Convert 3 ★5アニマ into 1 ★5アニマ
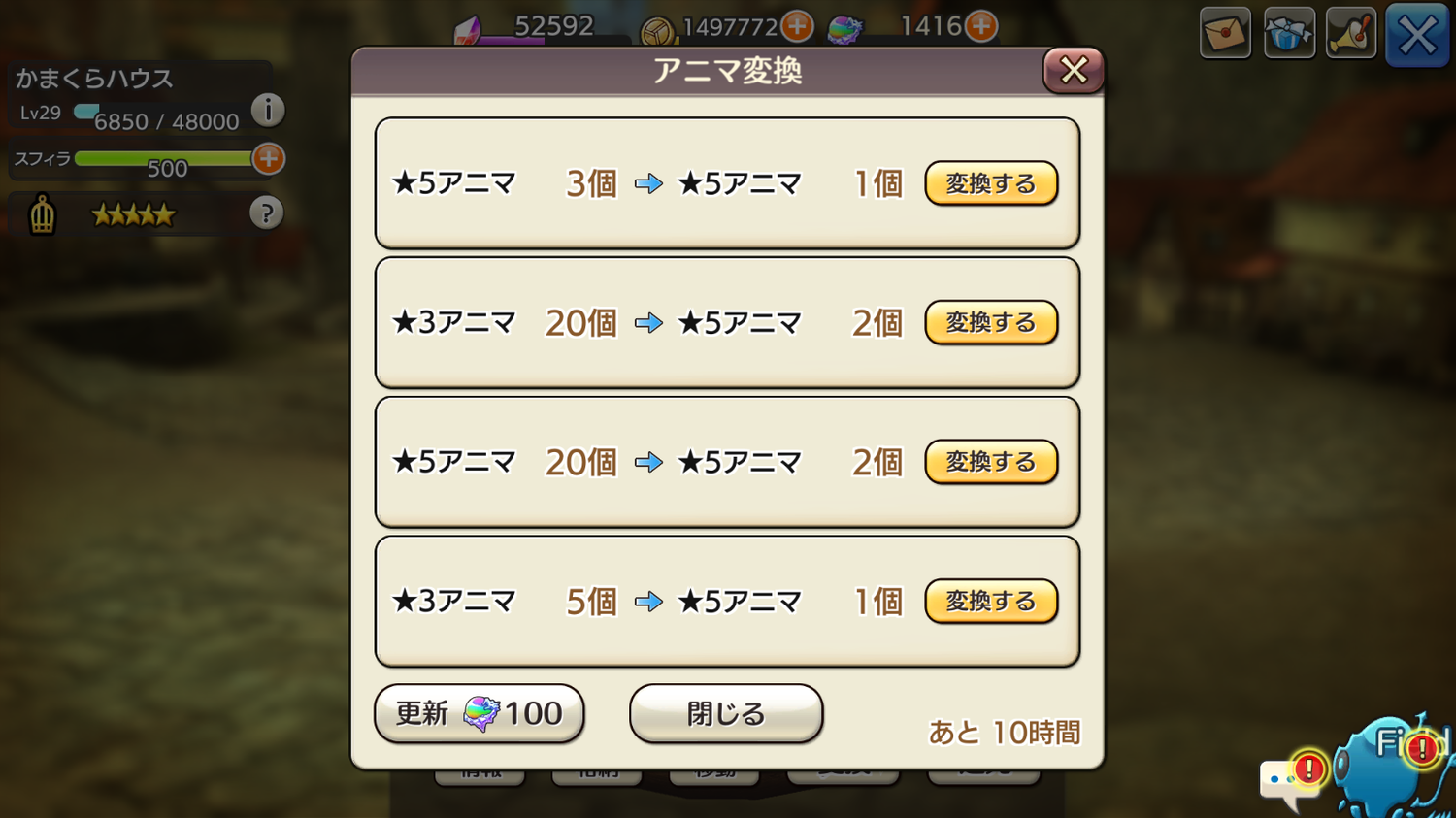 tap(990, 183)
